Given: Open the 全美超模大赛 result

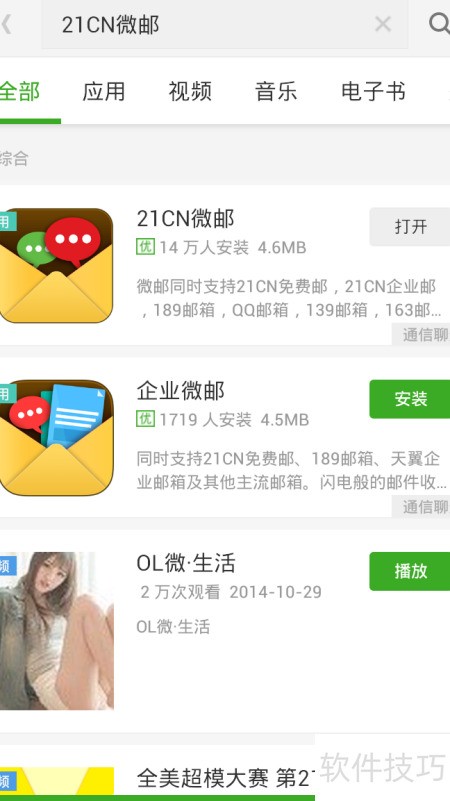Looking at the screenshot, I should [x=225, y=778].
